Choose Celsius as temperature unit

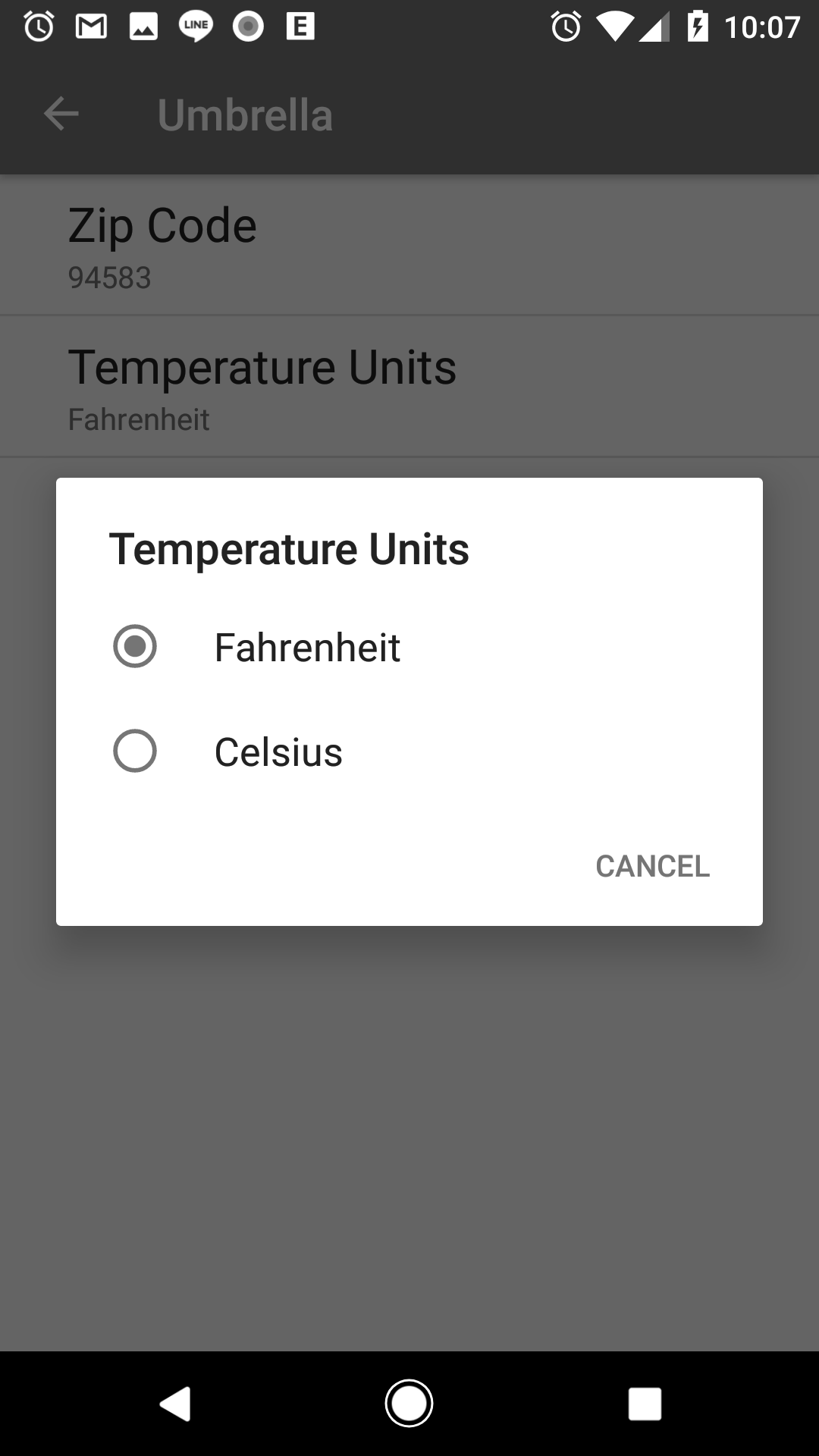coord(135,752)
